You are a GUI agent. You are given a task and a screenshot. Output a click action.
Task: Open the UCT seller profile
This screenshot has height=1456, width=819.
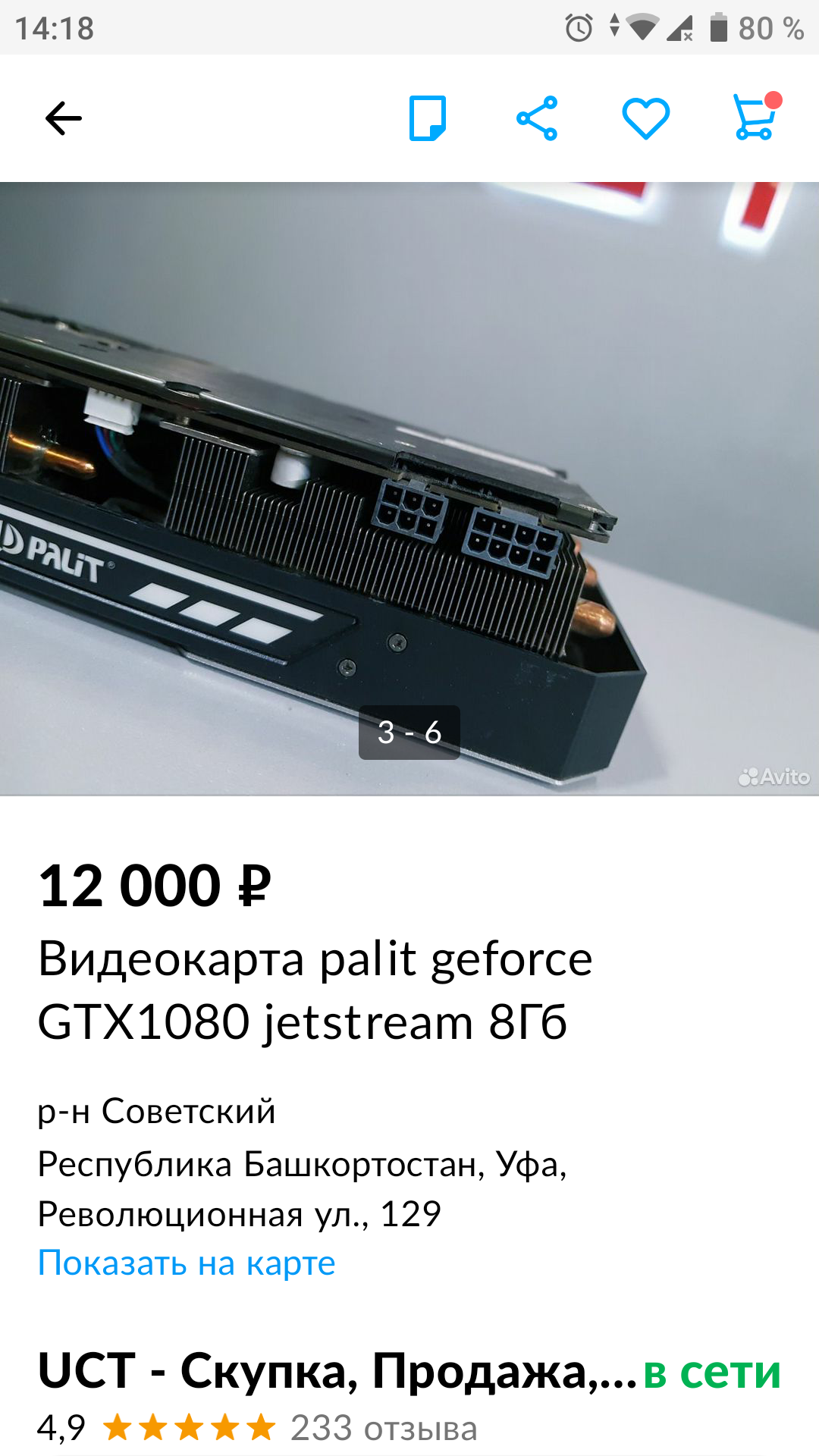click(x=337, y=1371)
